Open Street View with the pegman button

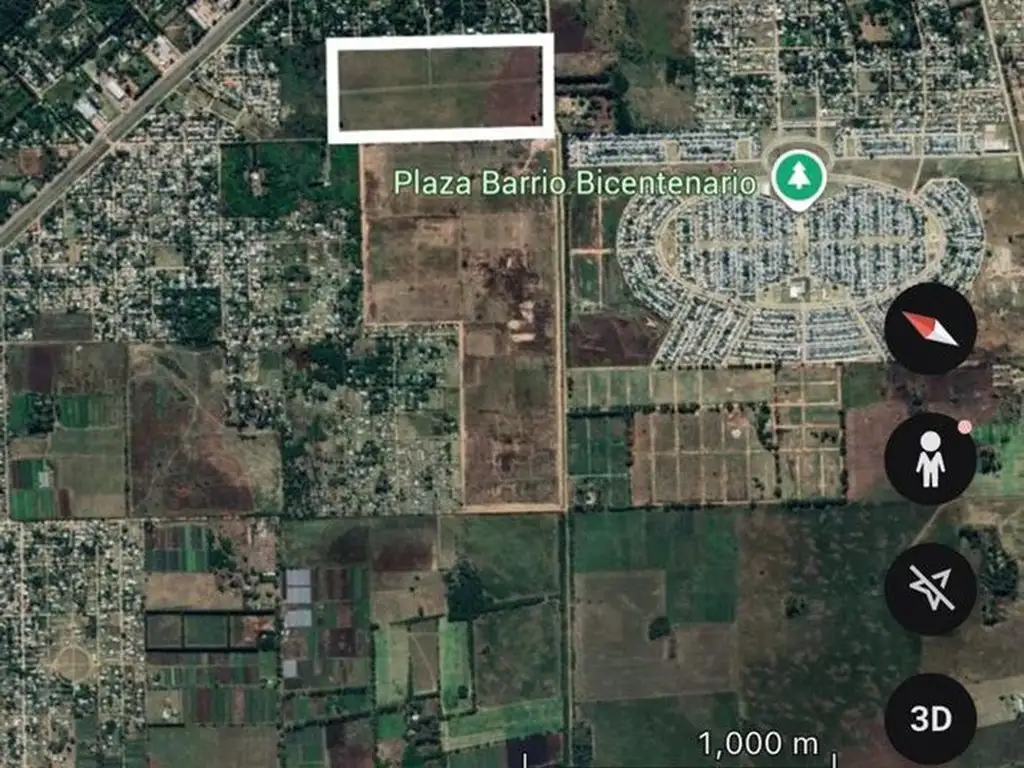930,459
